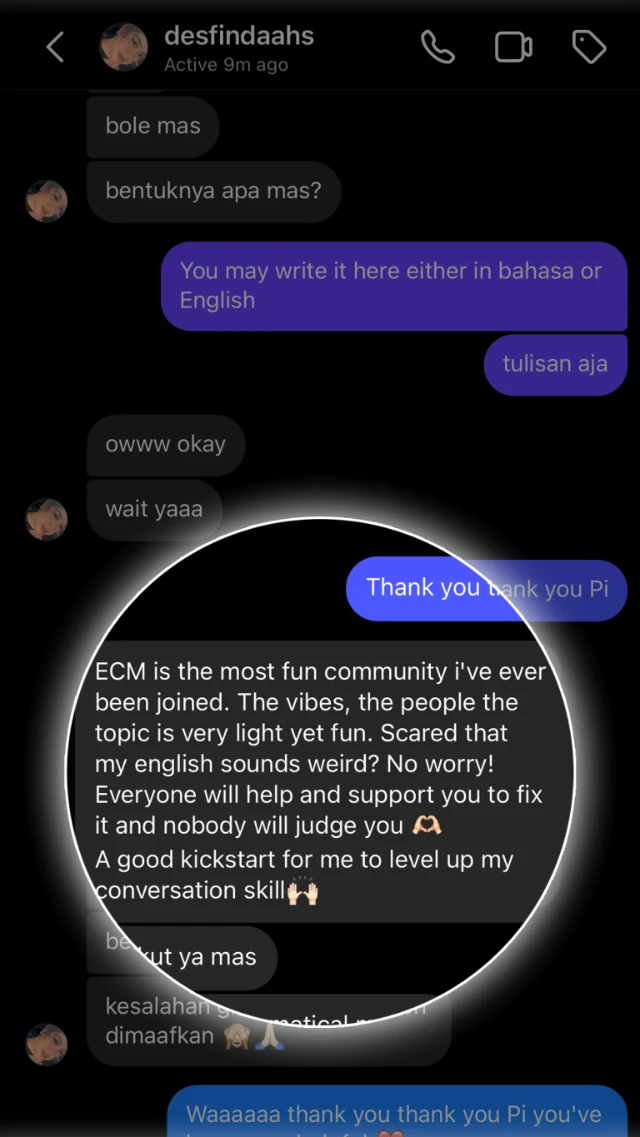This screenshot has height=1137, width=640.
Task: Open the label tag icon
Action: pyautogui.click(x=589, y=47)
